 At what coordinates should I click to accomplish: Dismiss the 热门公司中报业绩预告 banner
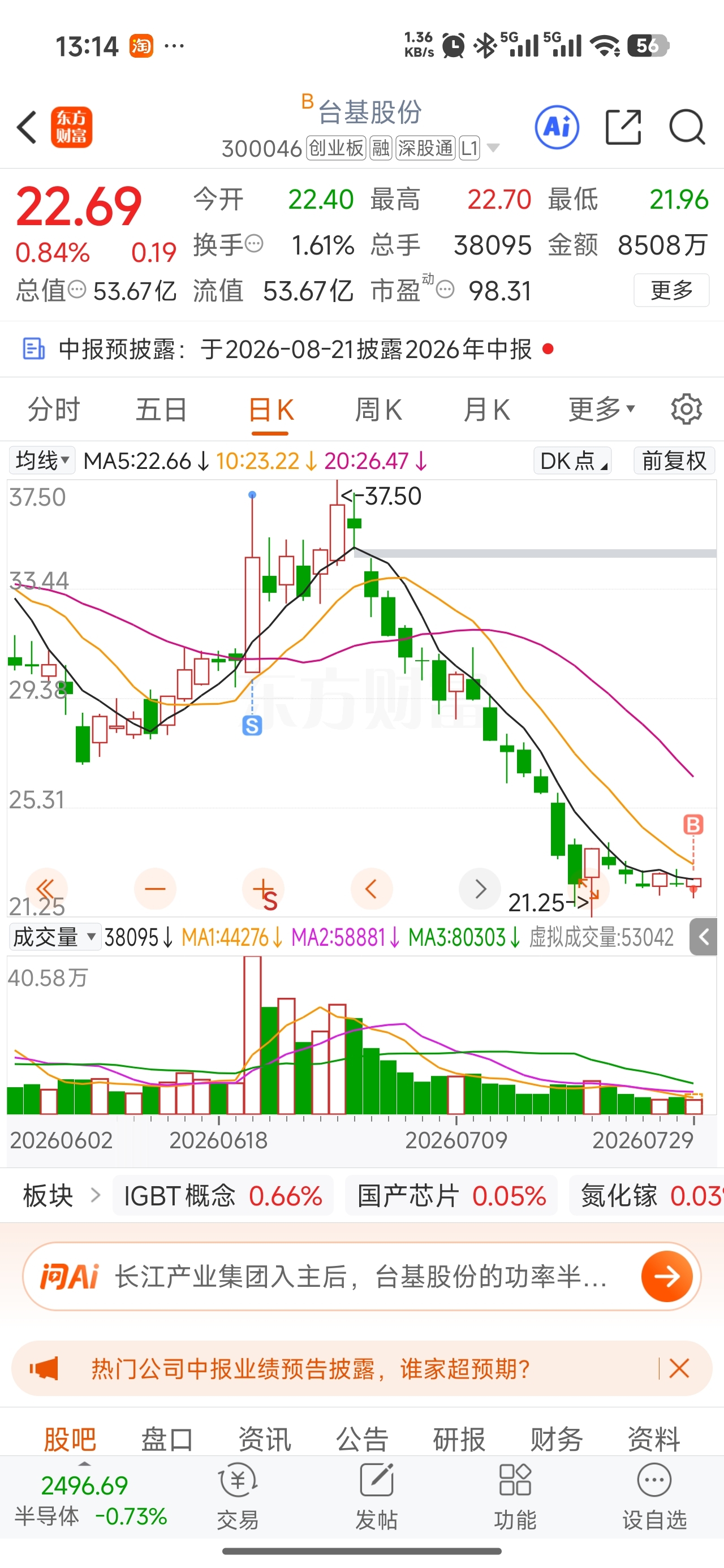pos(679,1369)
